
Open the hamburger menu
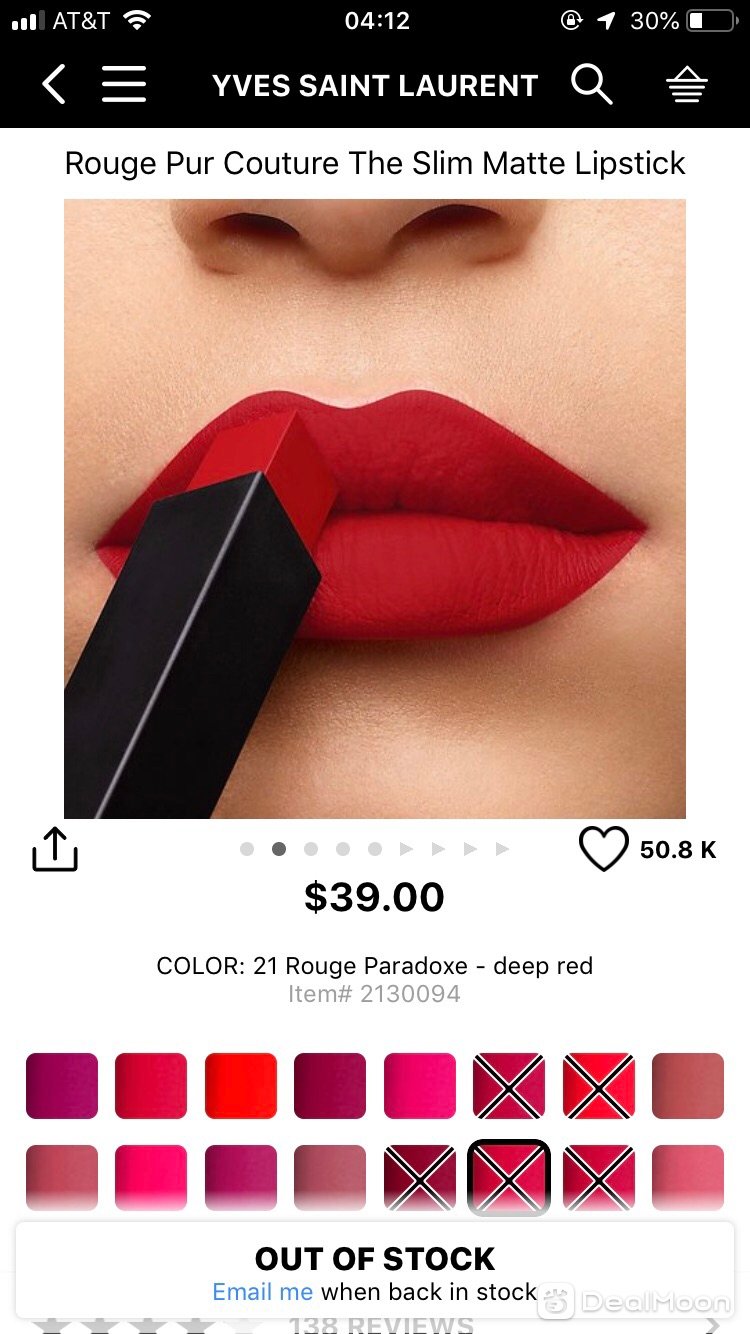(x=124, y=85)
